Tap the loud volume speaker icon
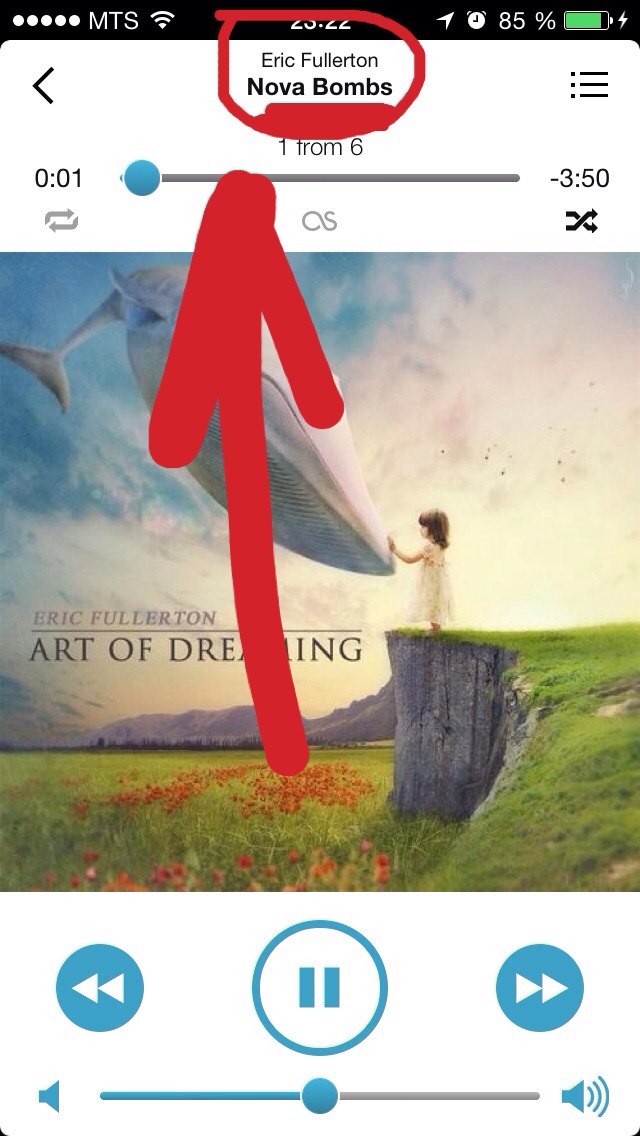640x1136 pixels. tap(586, 1095)
